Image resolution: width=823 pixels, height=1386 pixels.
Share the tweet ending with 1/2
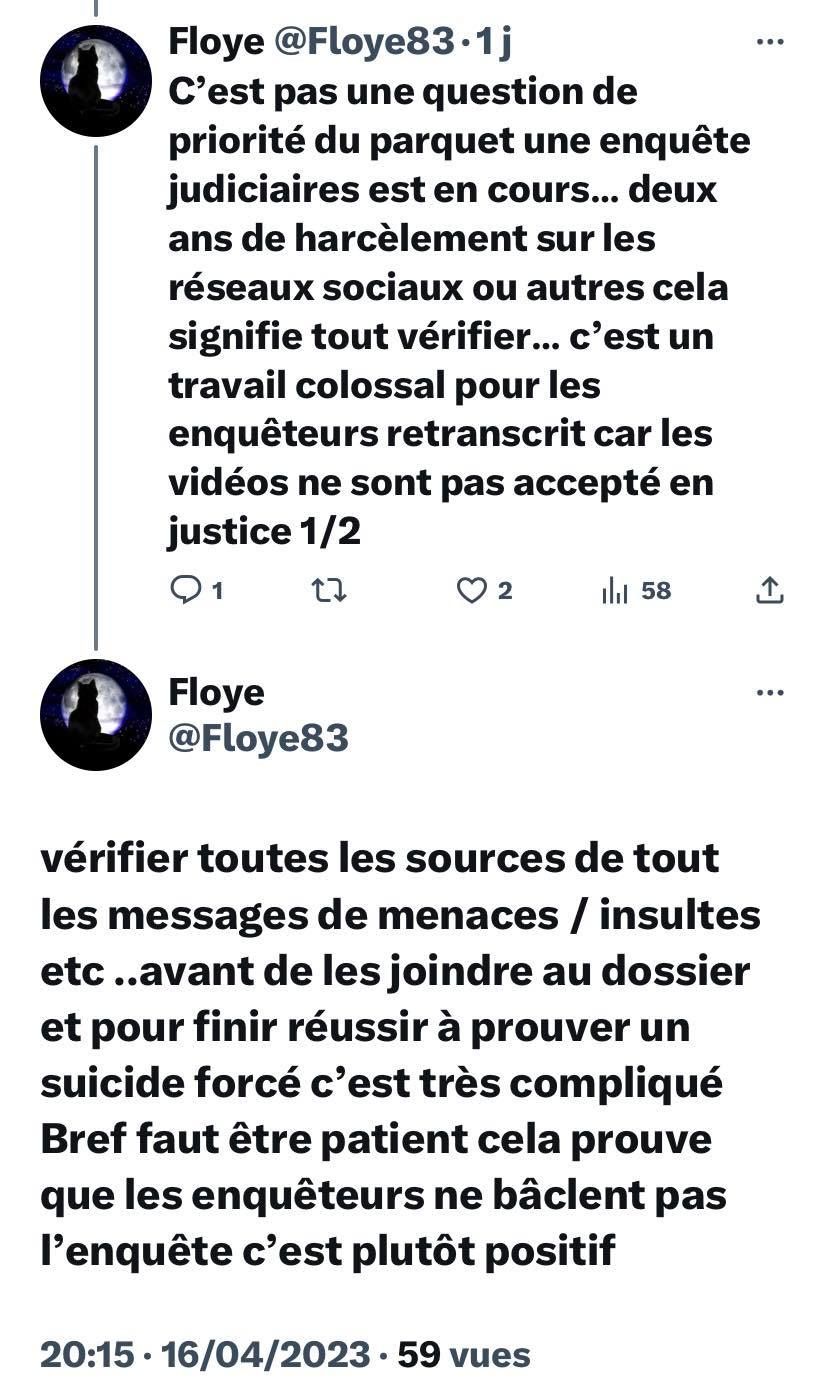(x=769, y=590)
